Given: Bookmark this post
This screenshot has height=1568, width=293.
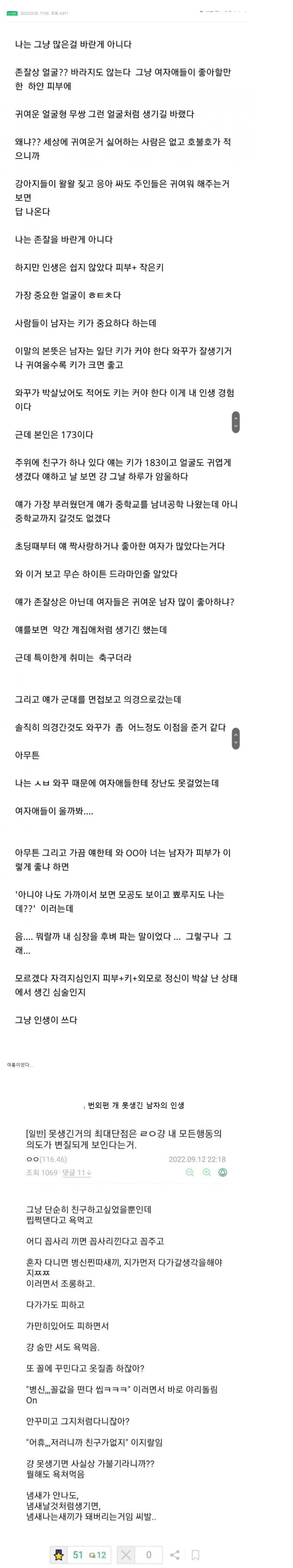Looking at the screenshot, I should 195,1554.
